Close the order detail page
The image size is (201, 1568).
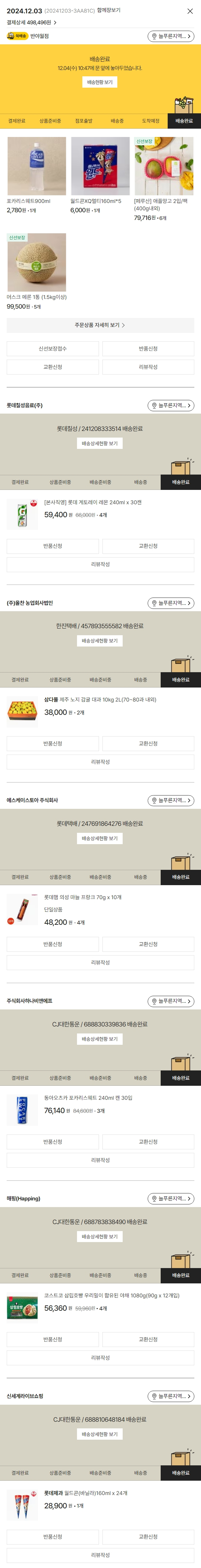189,11
